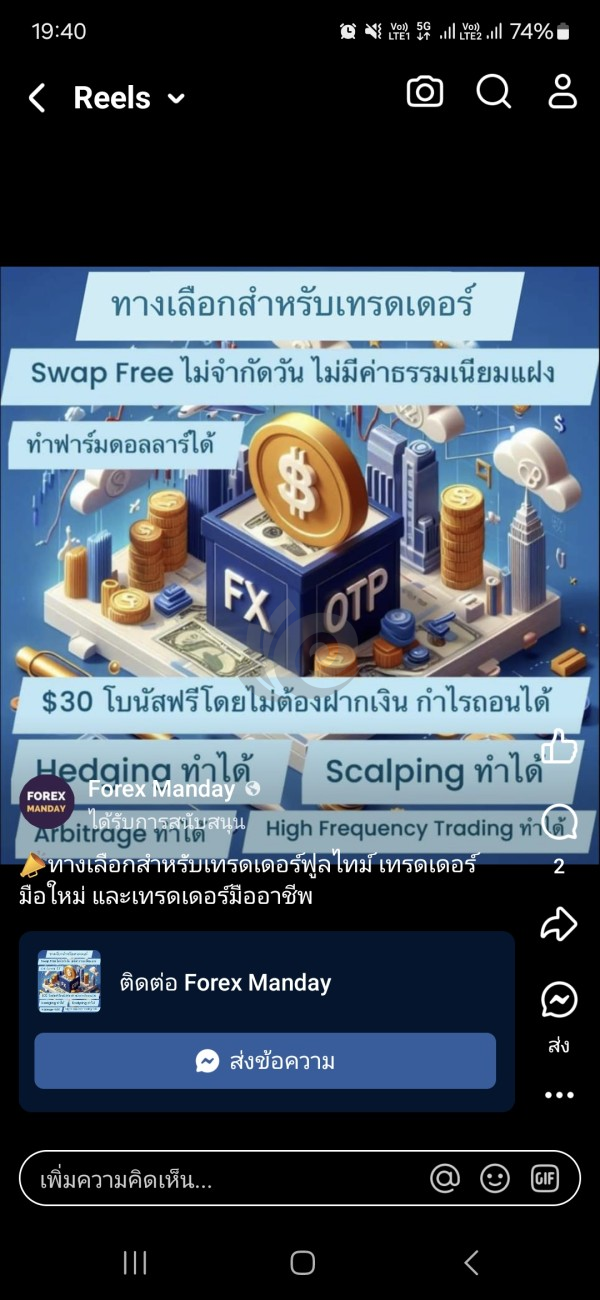
Task: Open the profile icon
Action: (x=563, y=91)
